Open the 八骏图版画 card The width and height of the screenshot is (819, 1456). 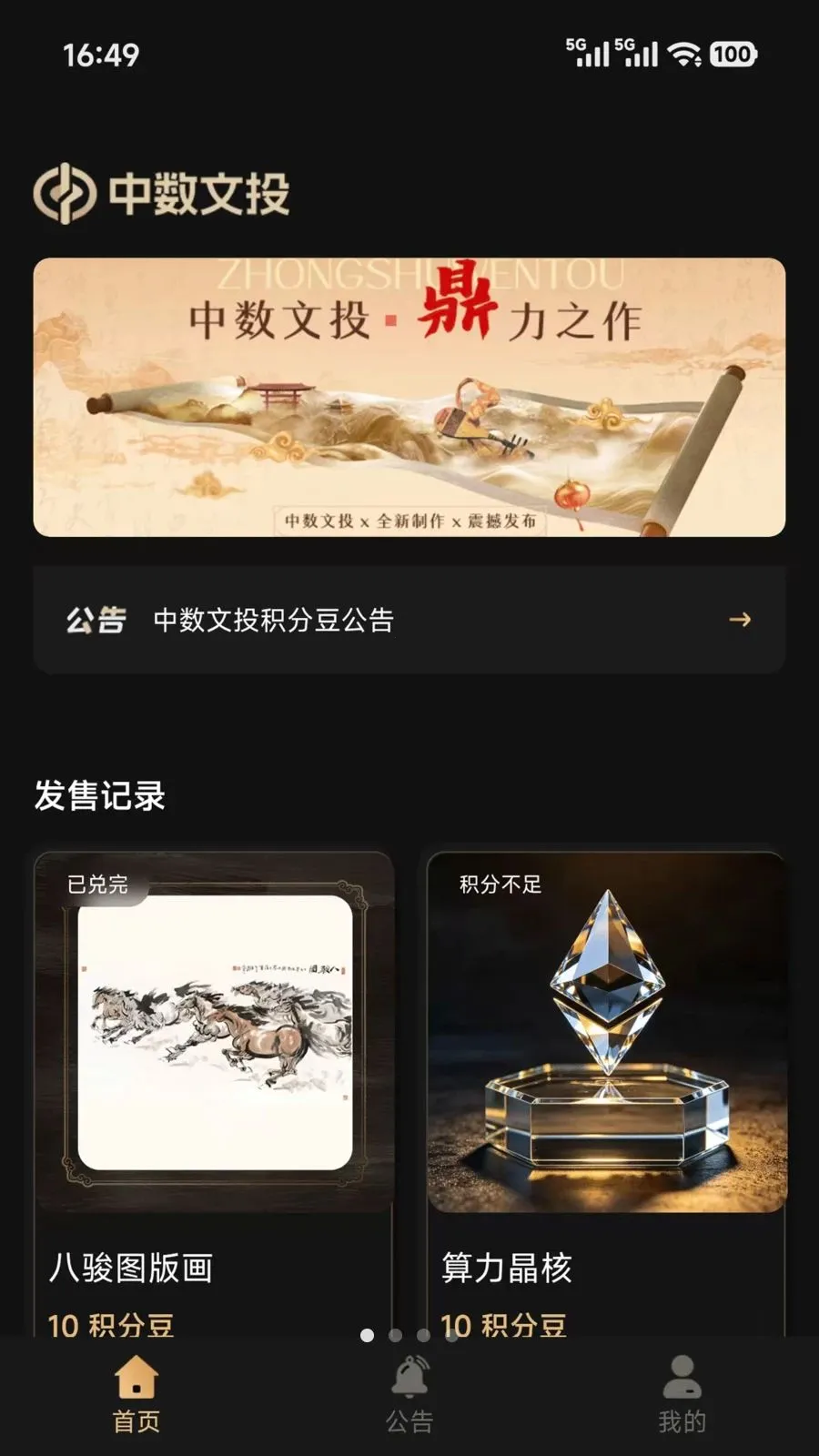[x=214, y=1094]
